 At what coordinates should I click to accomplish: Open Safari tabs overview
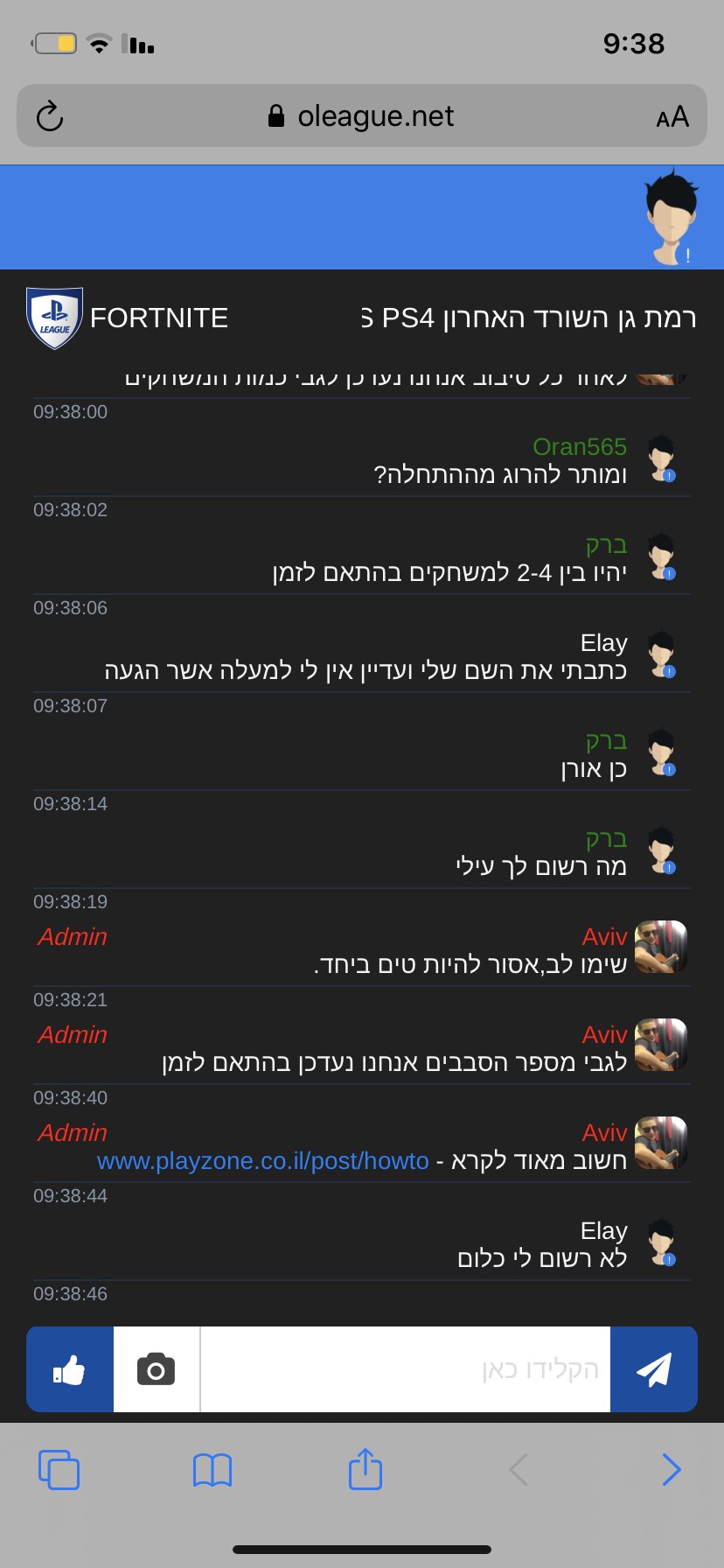tap(59, 1470)
